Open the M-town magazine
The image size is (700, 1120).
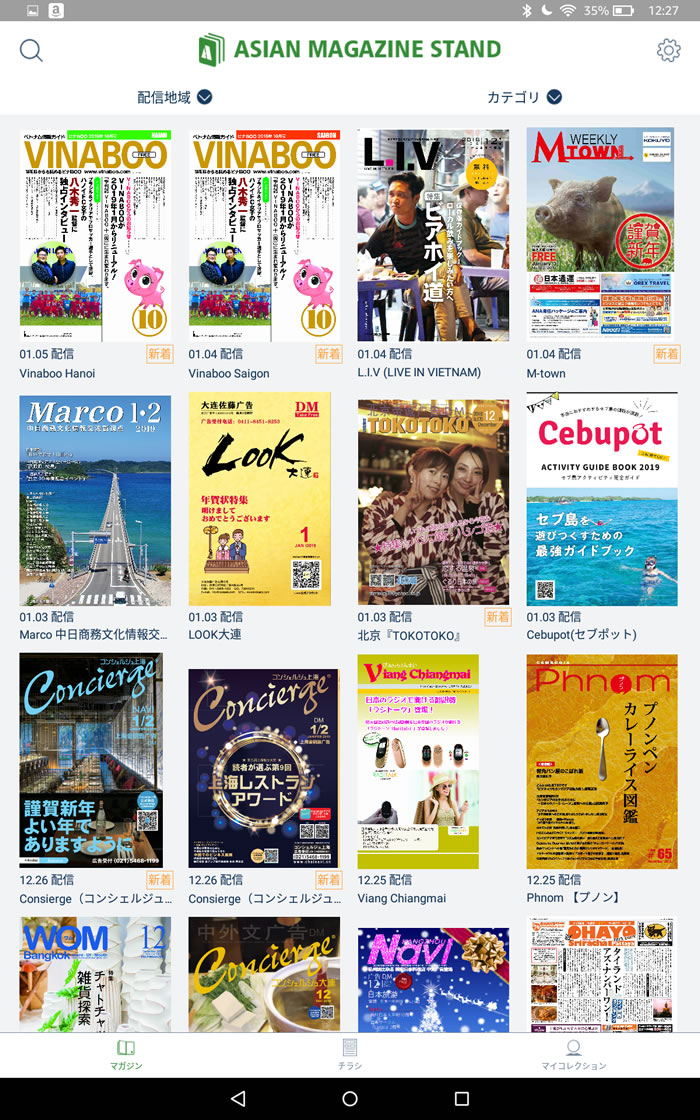pyautogui.click(x=602, y=235)
